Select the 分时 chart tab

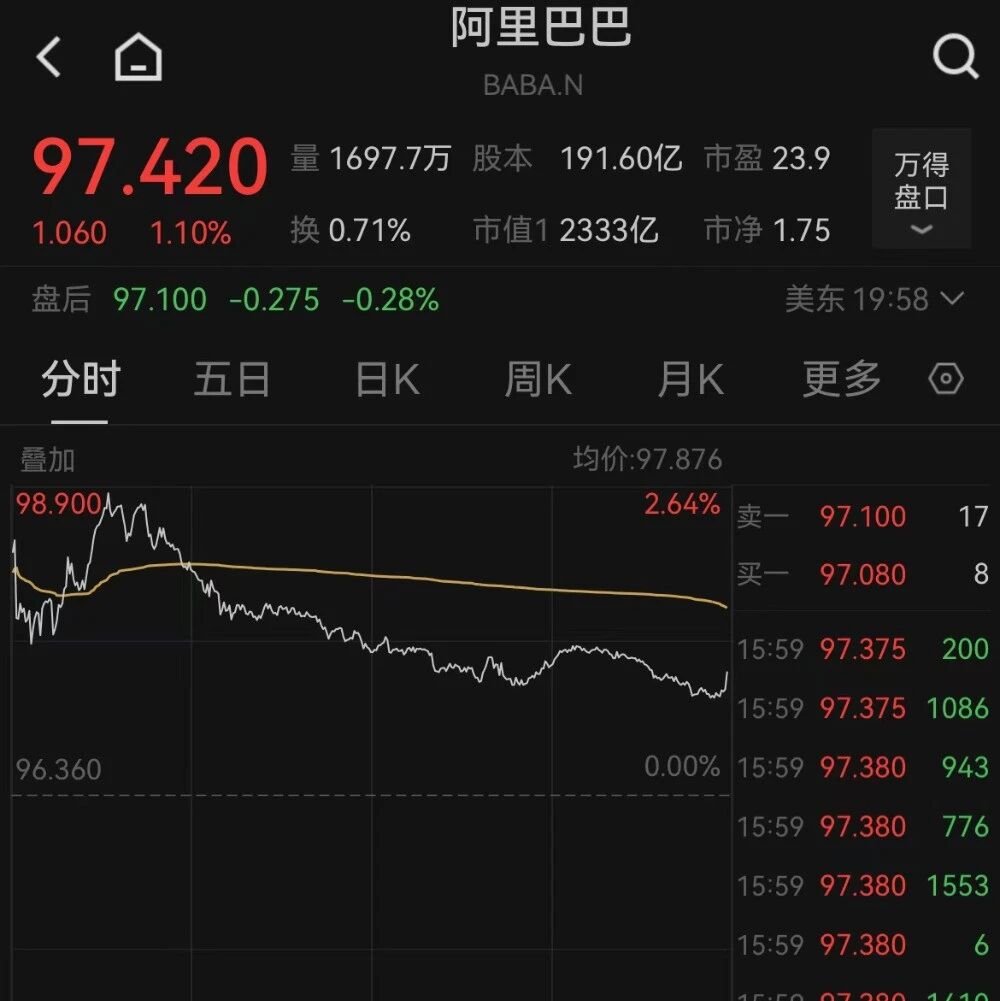click(80, 379)
